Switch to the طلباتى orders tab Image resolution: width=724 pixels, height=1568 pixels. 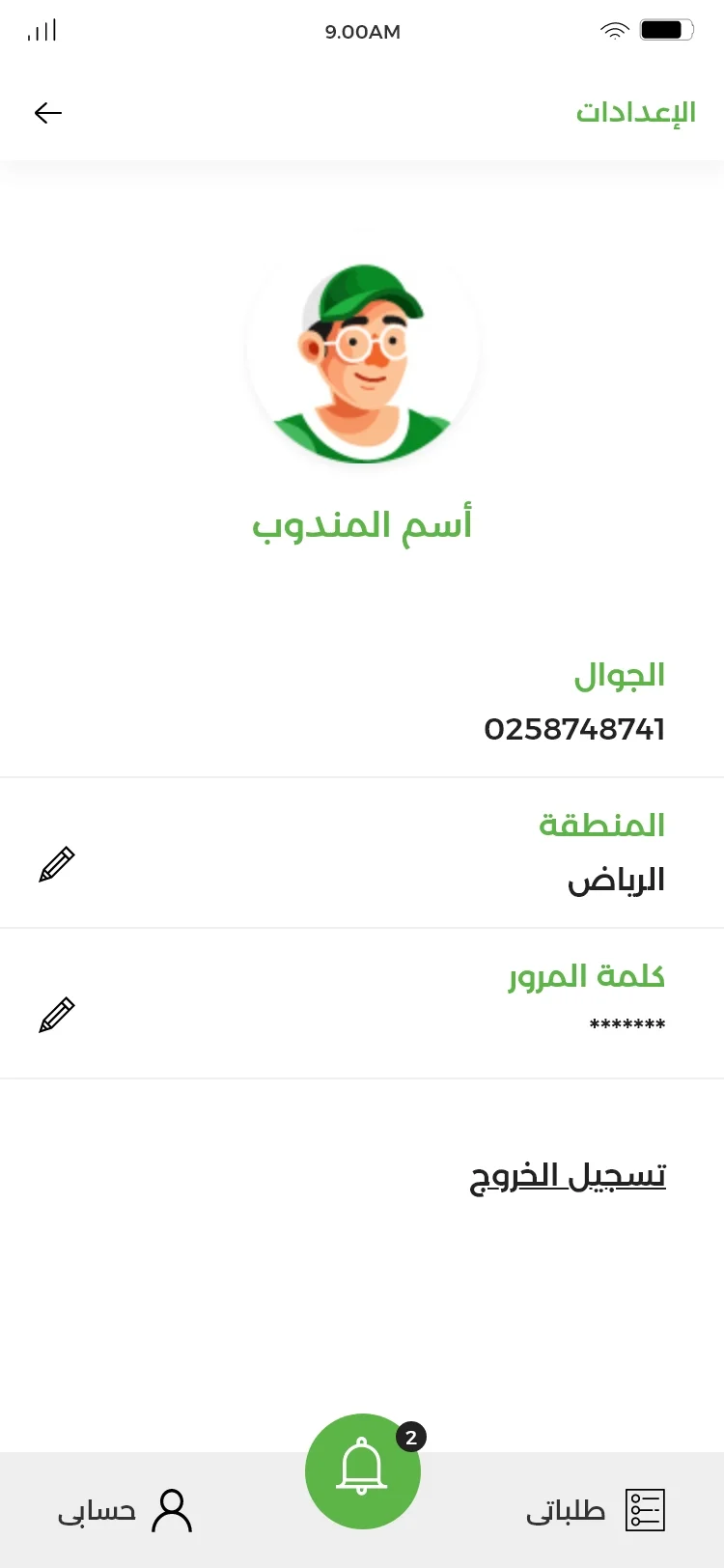pyautogui.click(x=595, y=1510)
